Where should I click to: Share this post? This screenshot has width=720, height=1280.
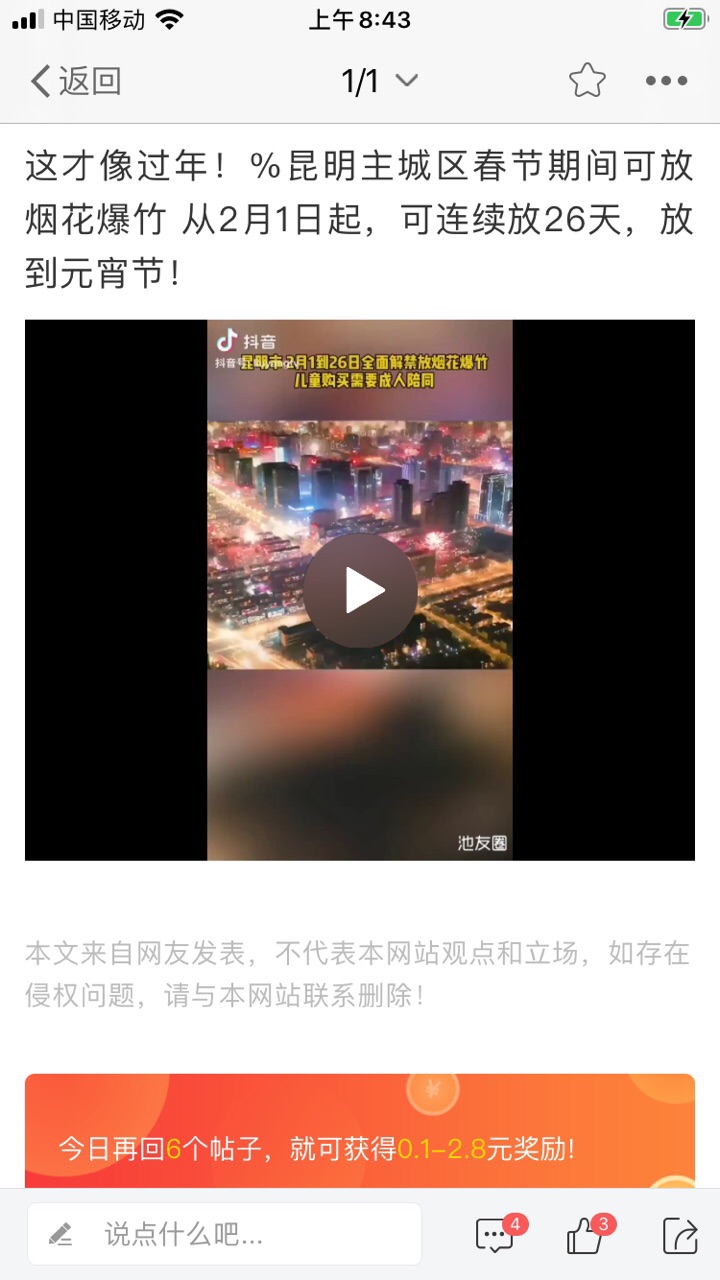(x=679, y=1236)
